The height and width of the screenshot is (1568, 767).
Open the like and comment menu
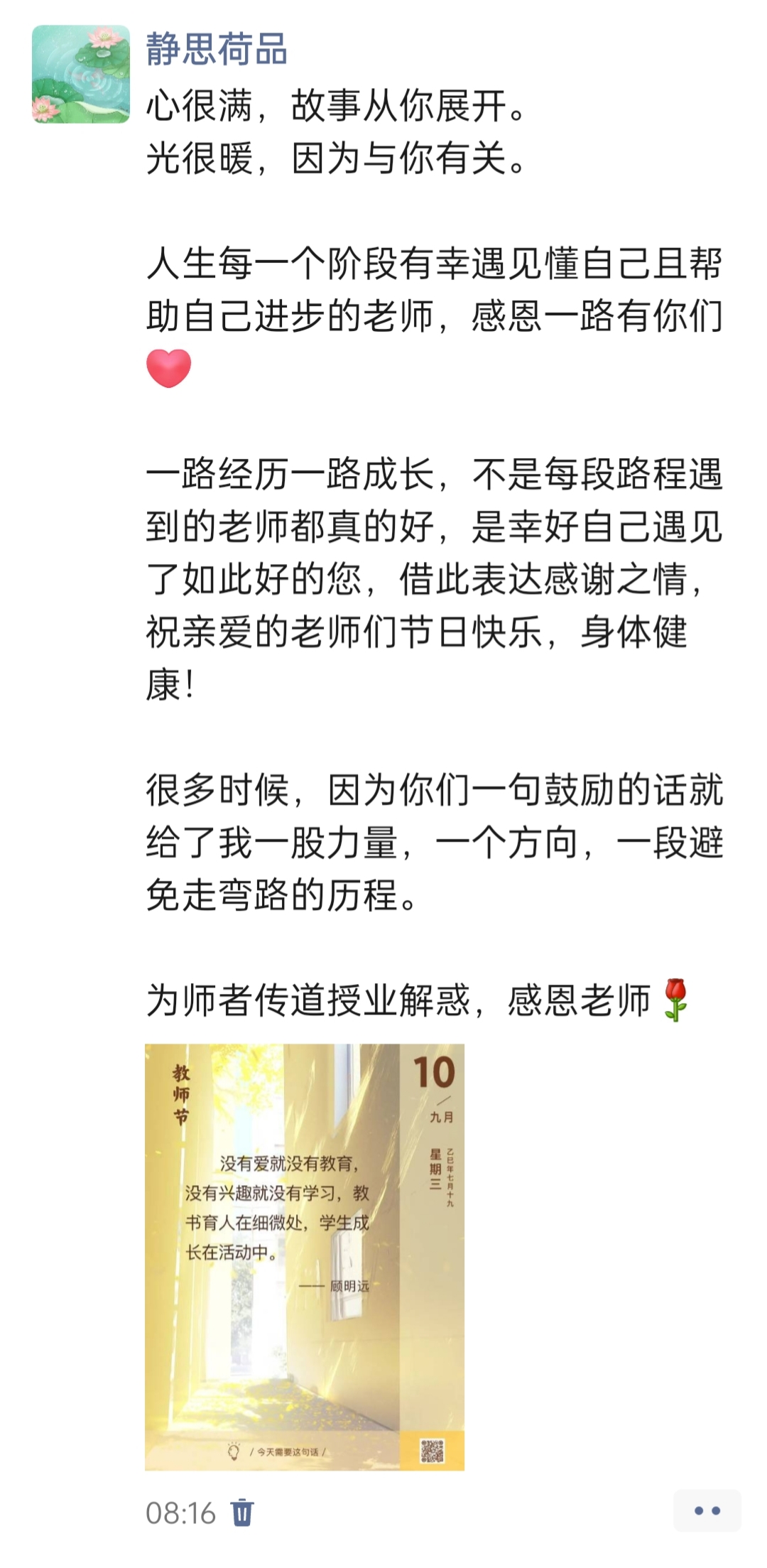coord(707,1511)
